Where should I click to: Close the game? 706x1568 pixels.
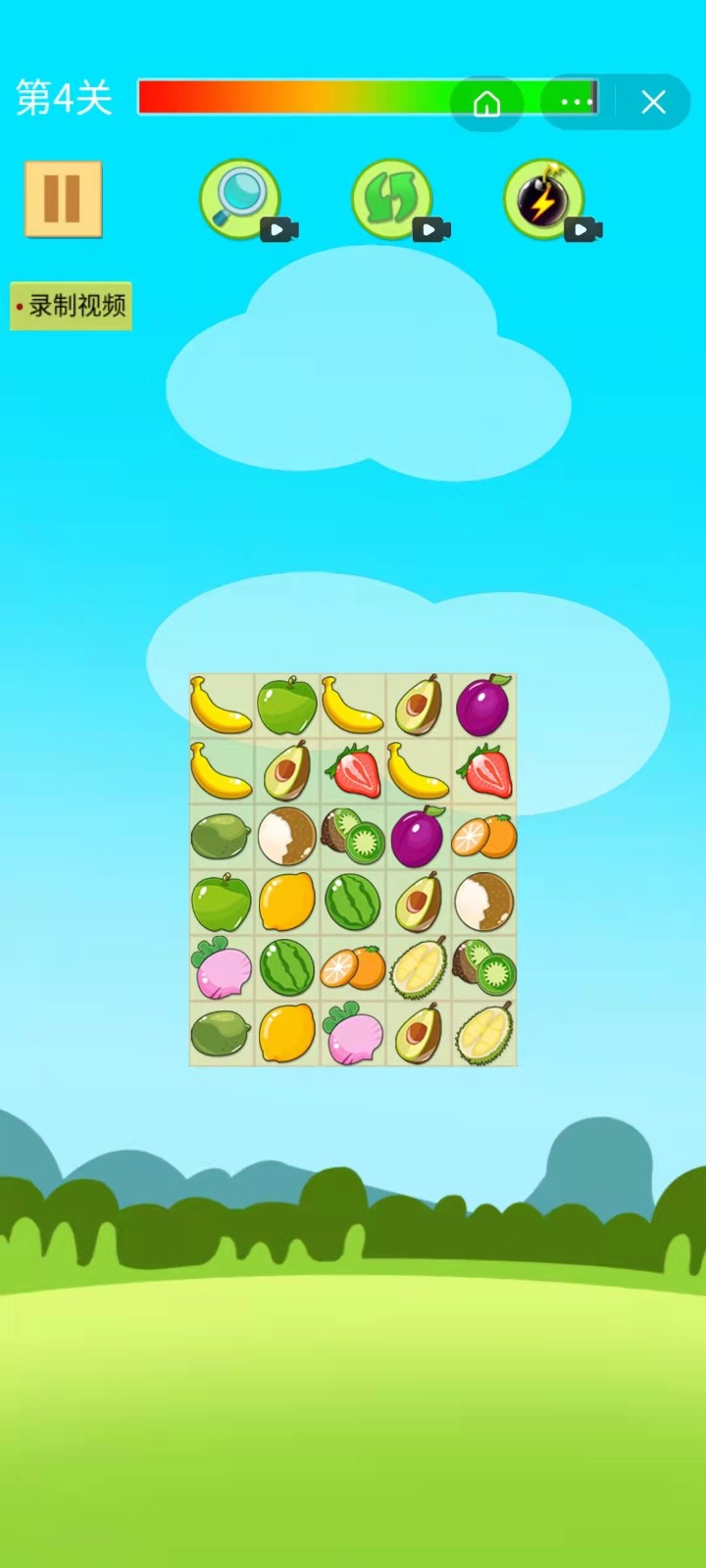pos(654,102)
